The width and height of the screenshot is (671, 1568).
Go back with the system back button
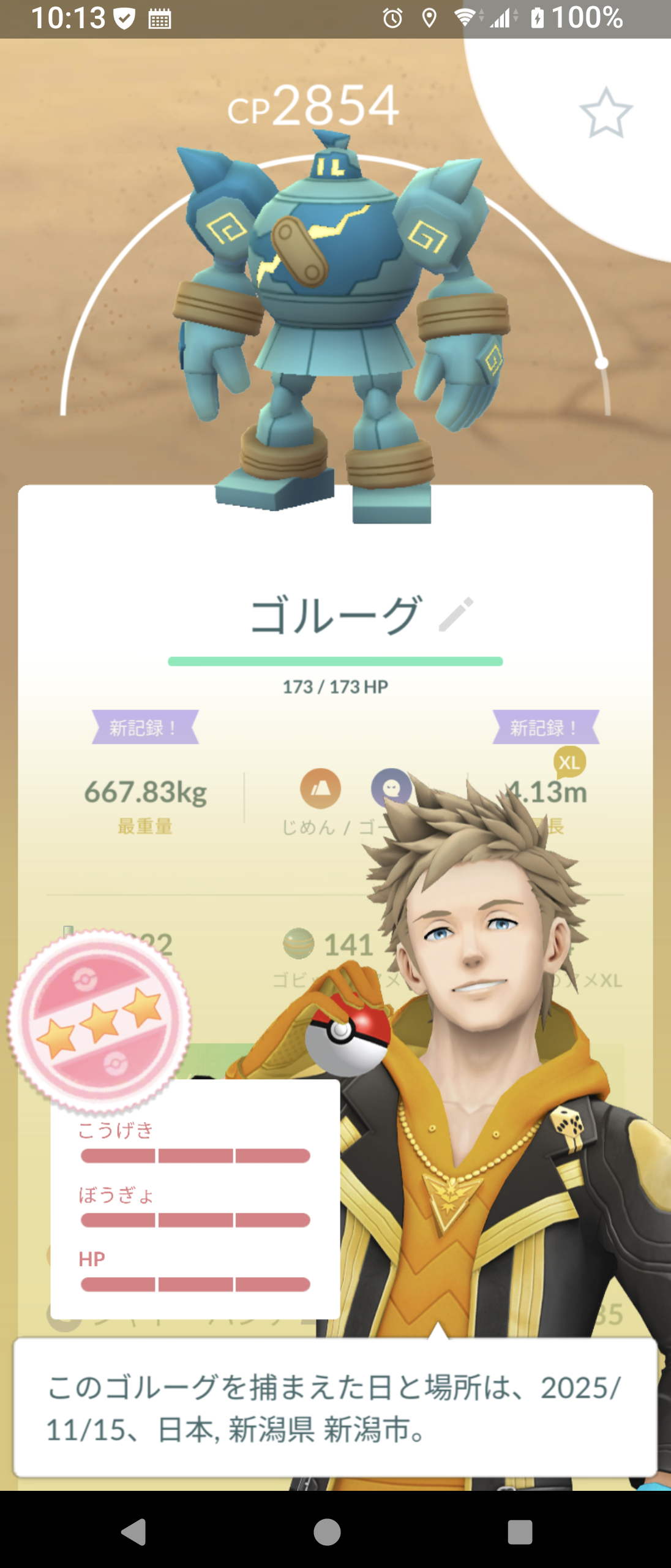tap(134, 1532)
